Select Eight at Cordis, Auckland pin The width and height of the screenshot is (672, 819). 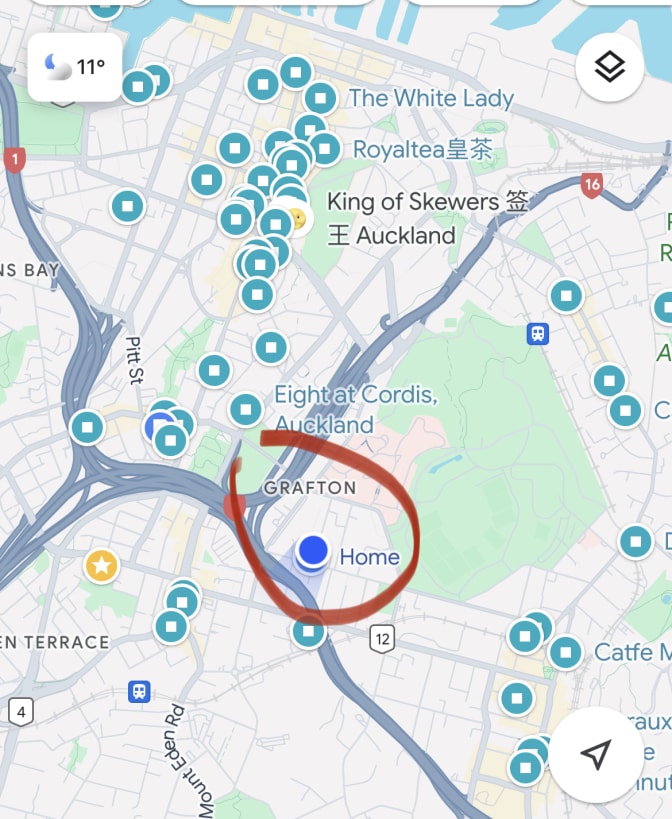pyautogui.click(x=246, y=409)
